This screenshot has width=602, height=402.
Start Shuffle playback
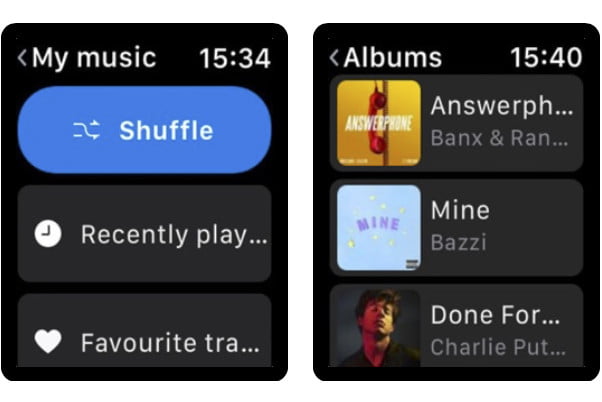point(144,130)
